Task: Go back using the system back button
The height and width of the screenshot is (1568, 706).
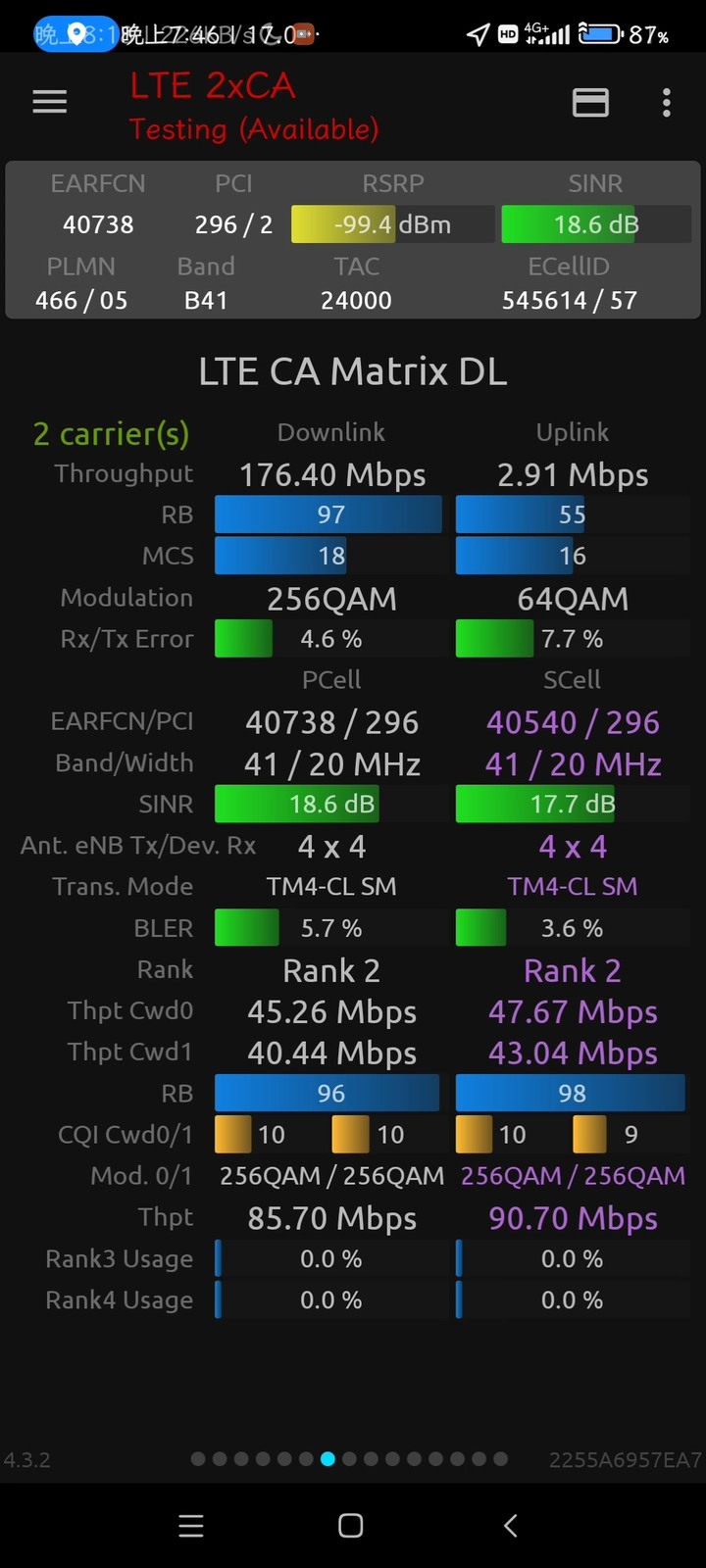Action: (x=510, y=1525)
